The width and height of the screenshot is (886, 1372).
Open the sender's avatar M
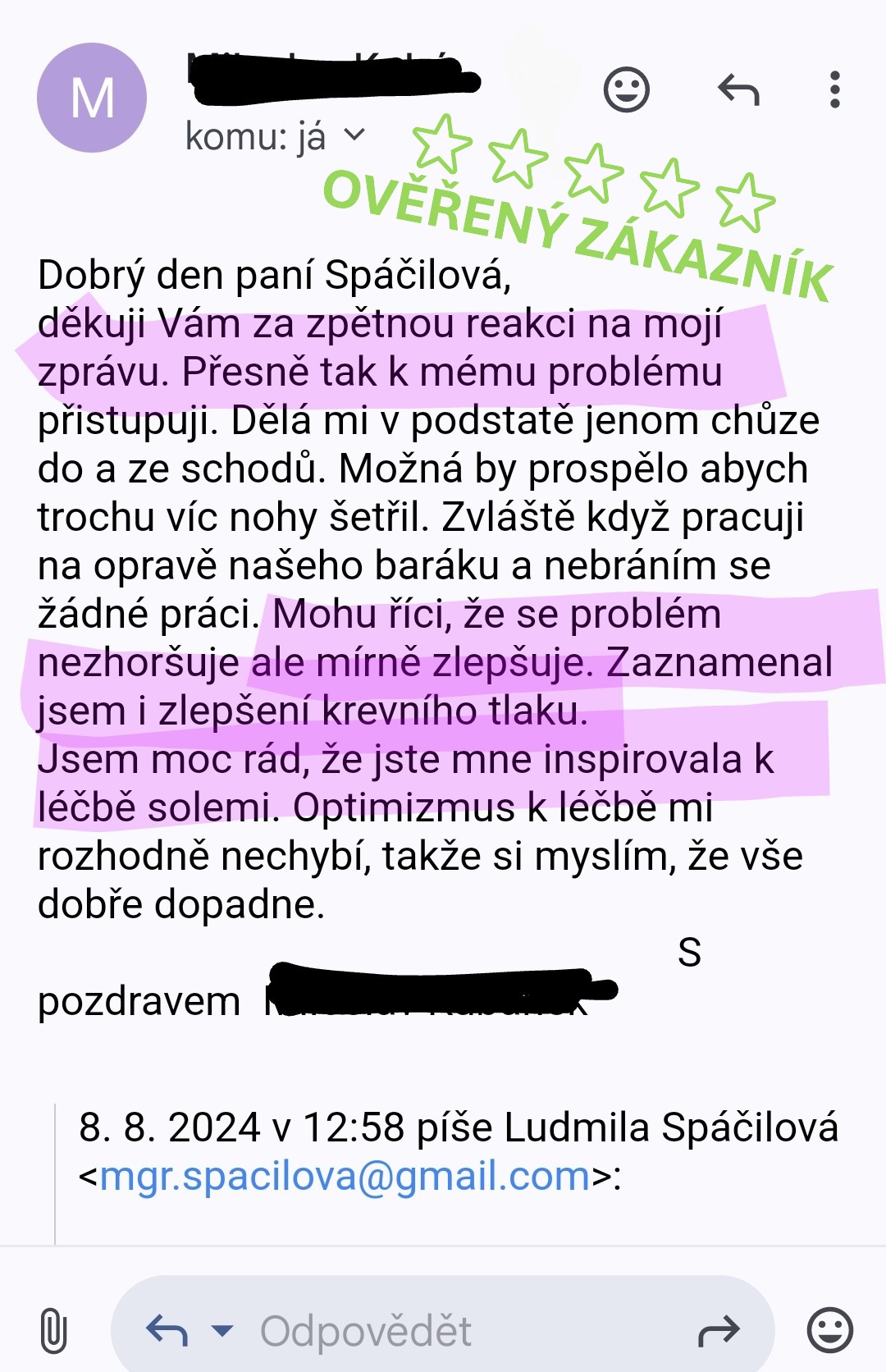click(x=92, y=98)
